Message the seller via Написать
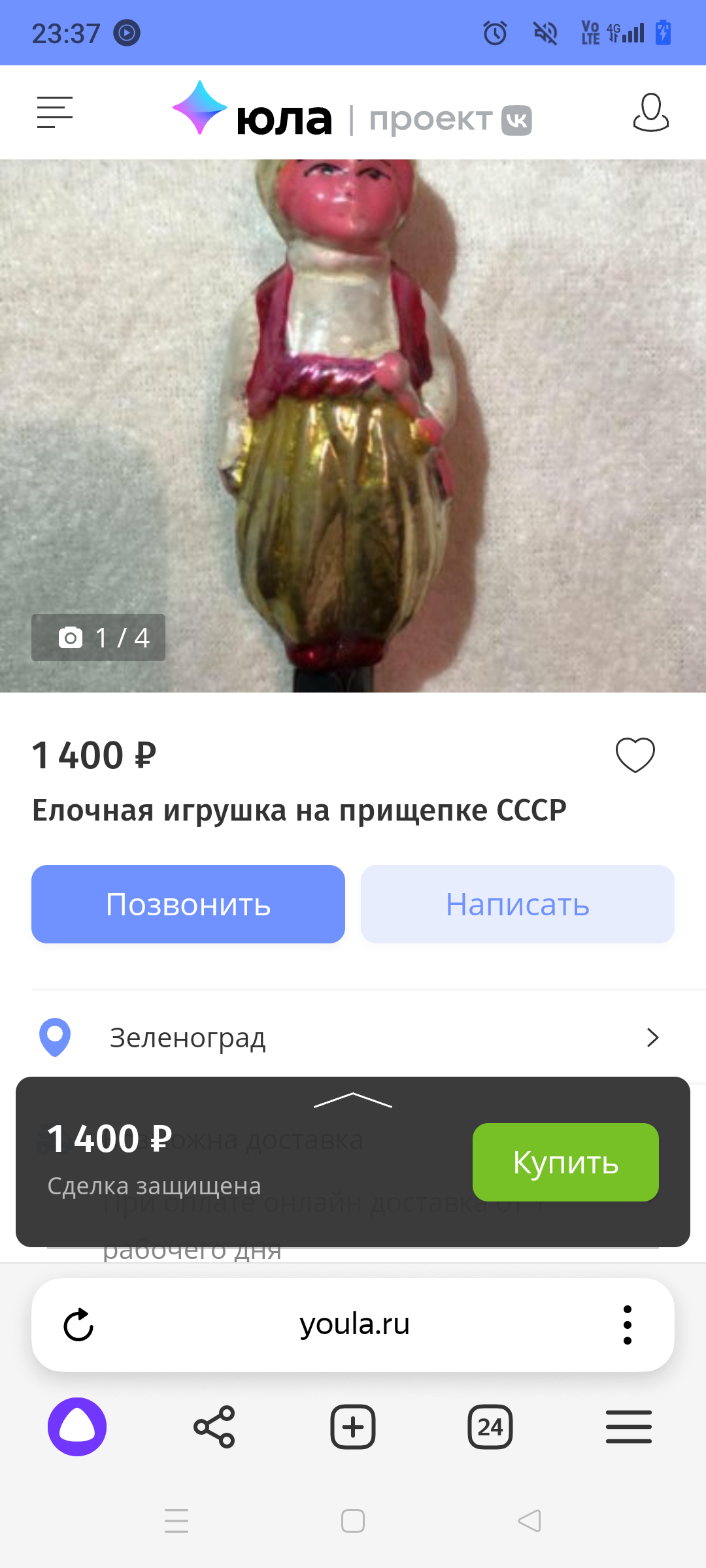 pos(517,904)
